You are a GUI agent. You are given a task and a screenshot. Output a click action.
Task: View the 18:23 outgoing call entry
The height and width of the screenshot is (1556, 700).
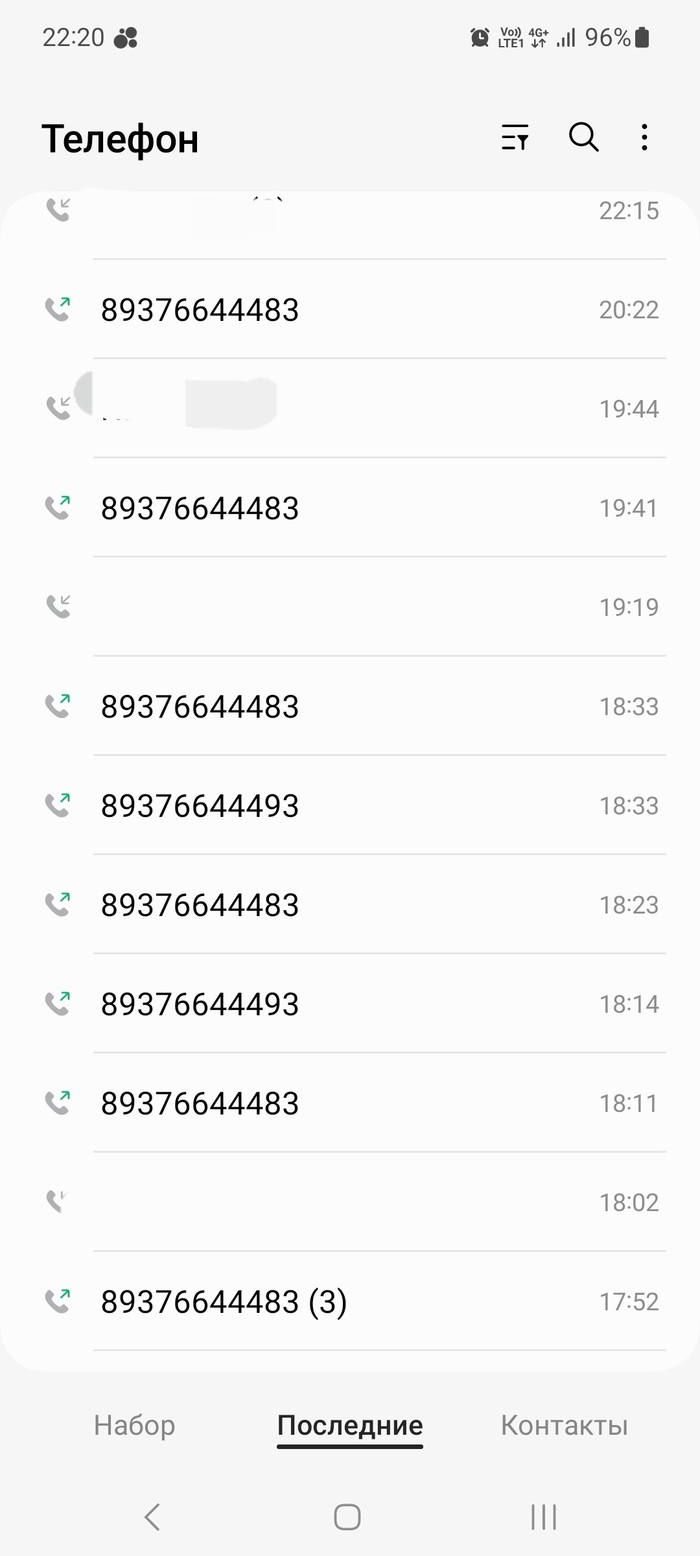tap(350, 905)
